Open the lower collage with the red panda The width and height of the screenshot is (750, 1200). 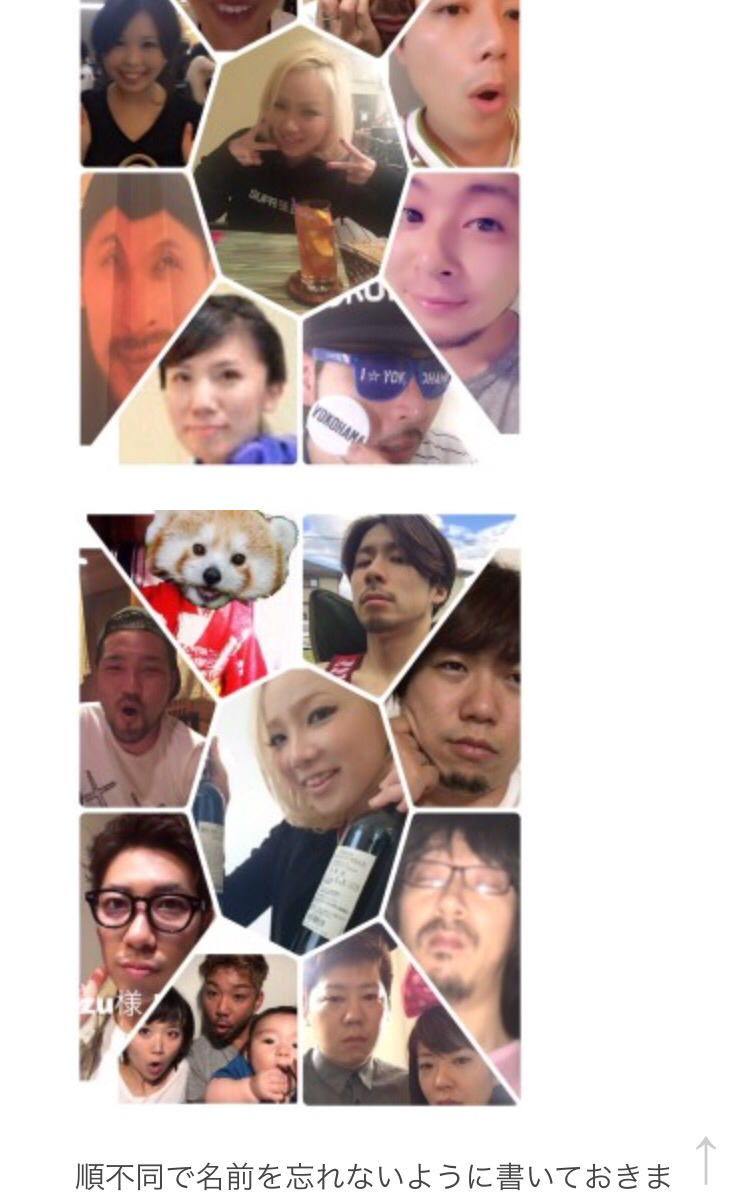[x=300, y=809]
